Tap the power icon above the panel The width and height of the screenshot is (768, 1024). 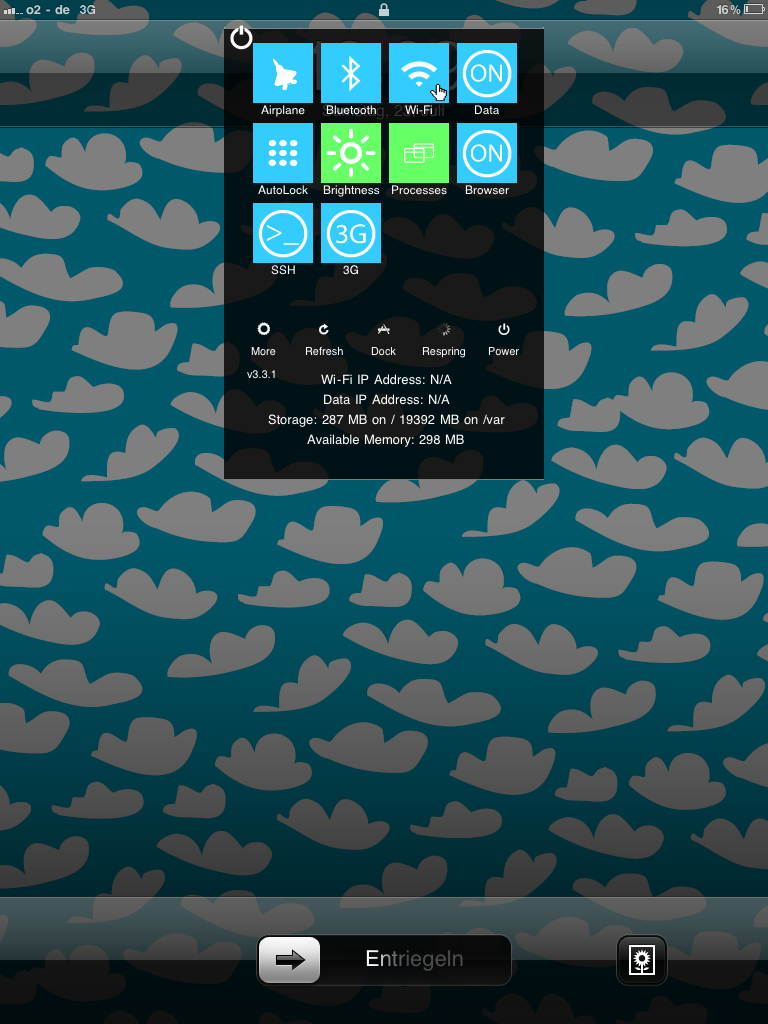click(x=241, y=38)
